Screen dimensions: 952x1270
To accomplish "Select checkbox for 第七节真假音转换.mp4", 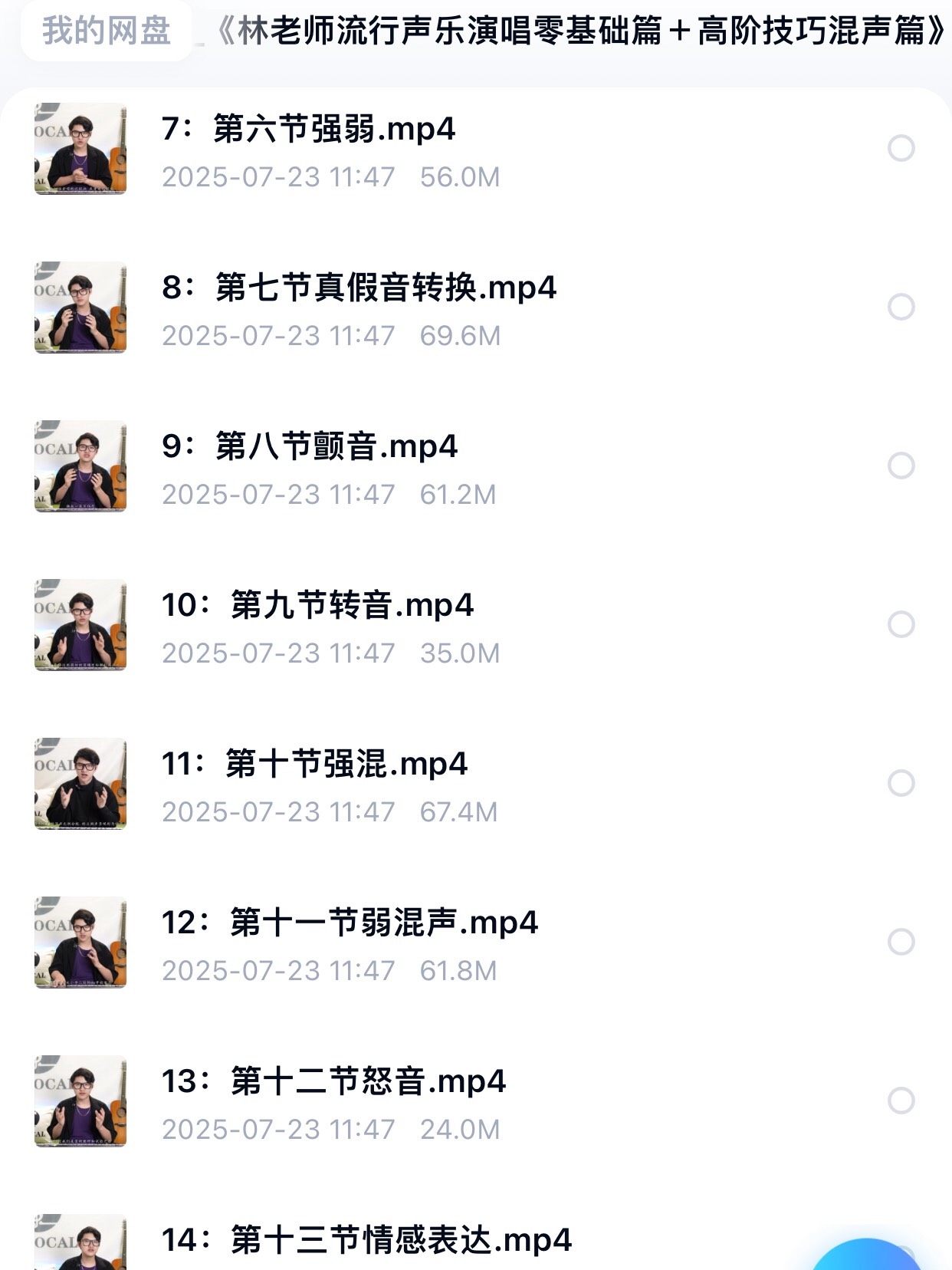I will pos(901,307).
